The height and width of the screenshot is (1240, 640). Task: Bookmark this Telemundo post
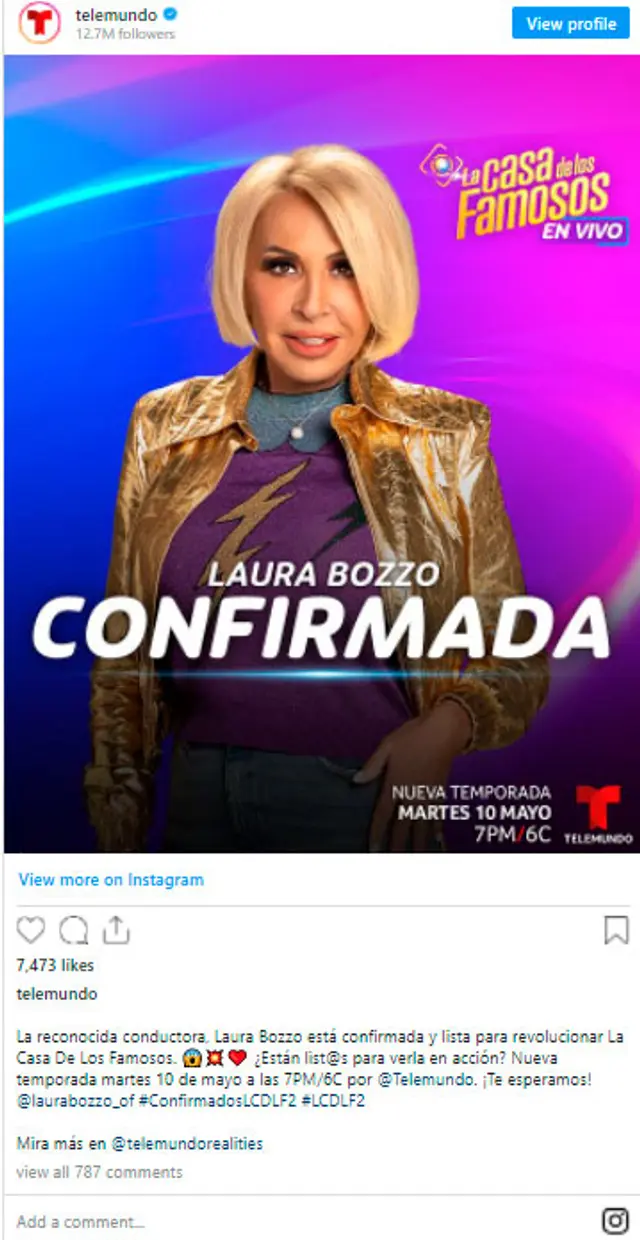click(x=616, y=931)
